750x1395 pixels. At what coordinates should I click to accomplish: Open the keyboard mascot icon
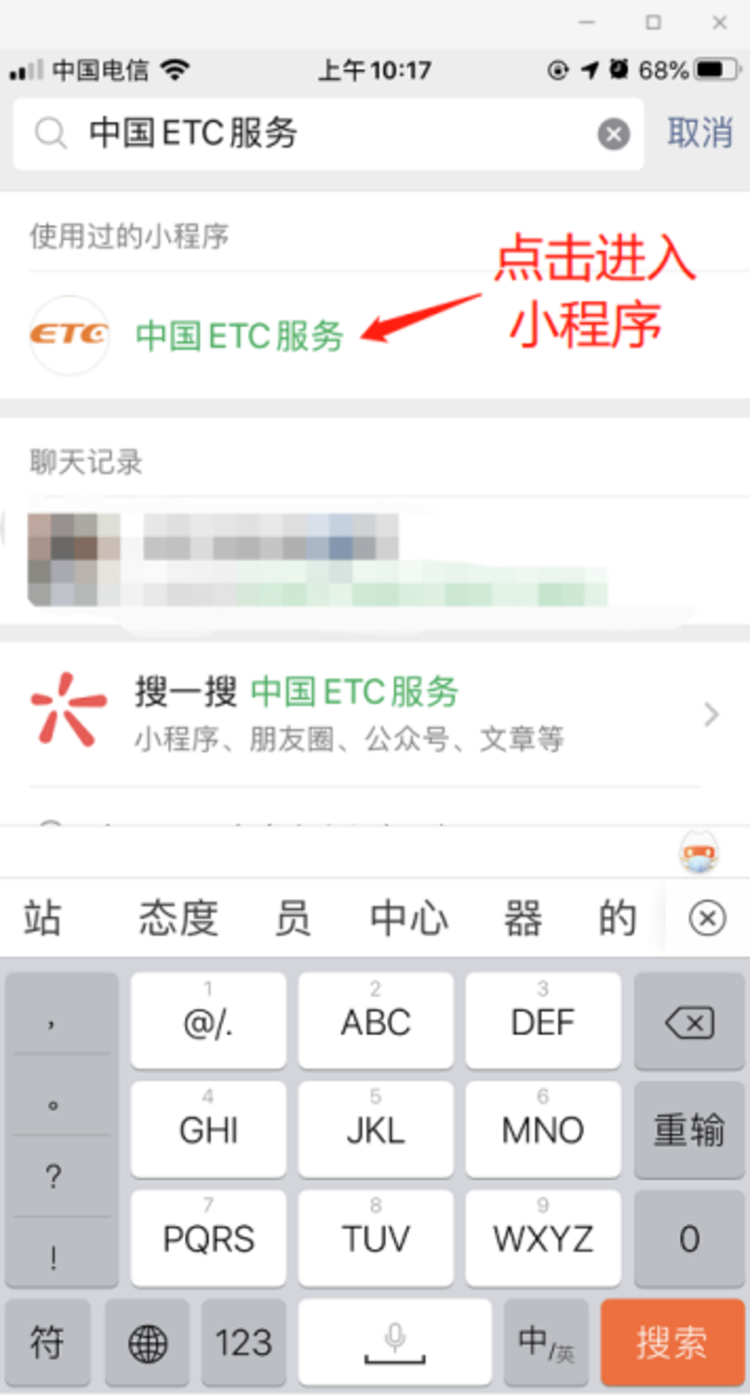pyautogui.click(x=698, y=853)
